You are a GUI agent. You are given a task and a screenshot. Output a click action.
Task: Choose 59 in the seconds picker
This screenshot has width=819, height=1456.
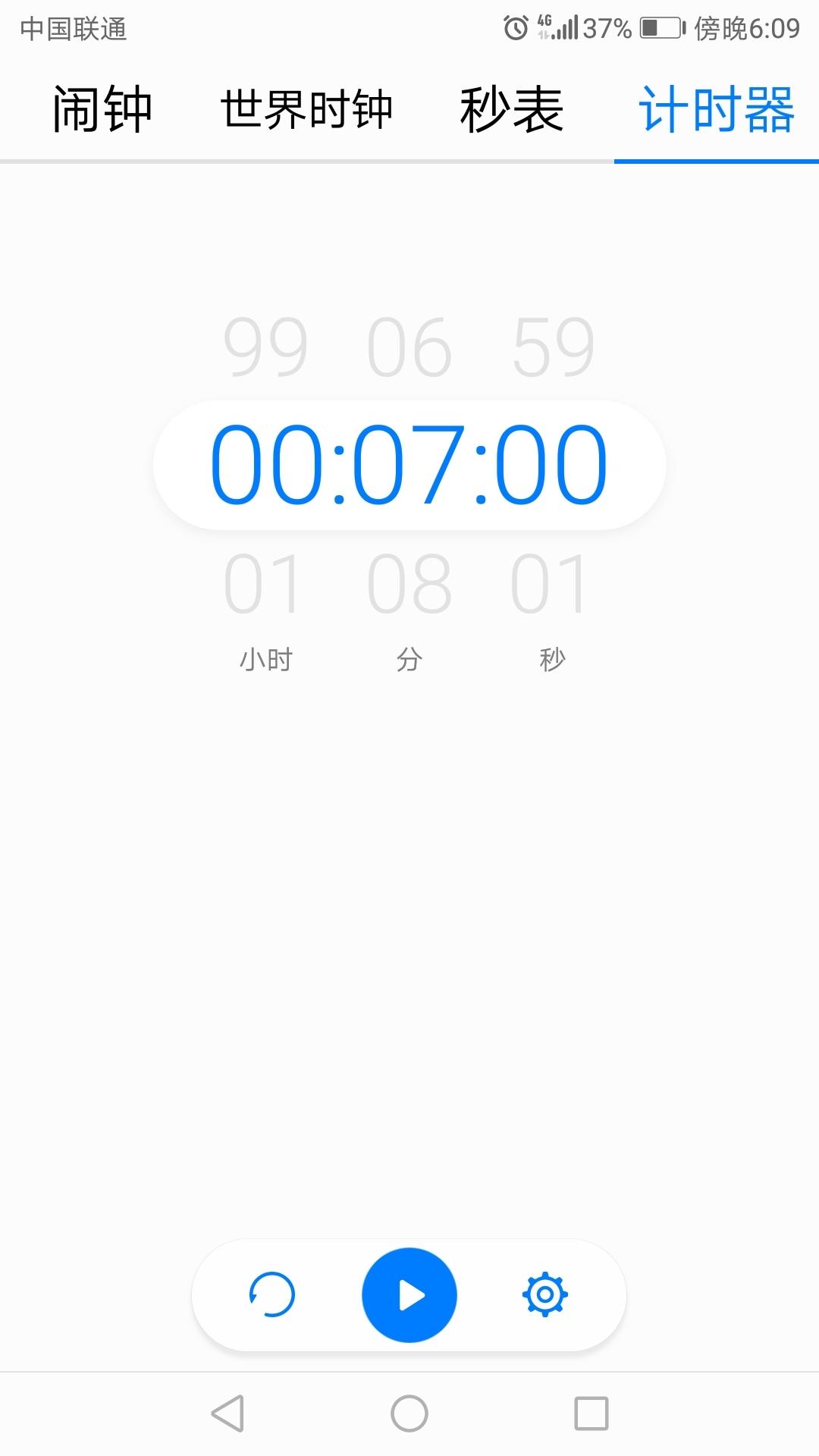(553, 347)
